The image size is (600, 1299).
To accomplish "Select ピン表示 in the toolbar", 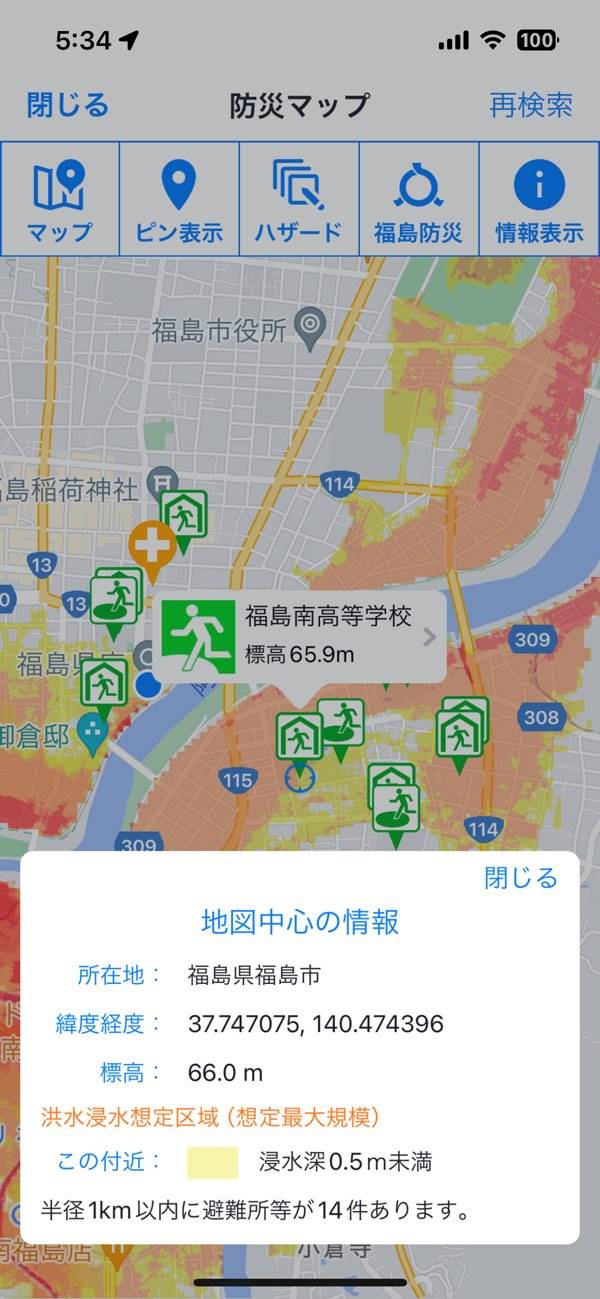I will (179, 199).
